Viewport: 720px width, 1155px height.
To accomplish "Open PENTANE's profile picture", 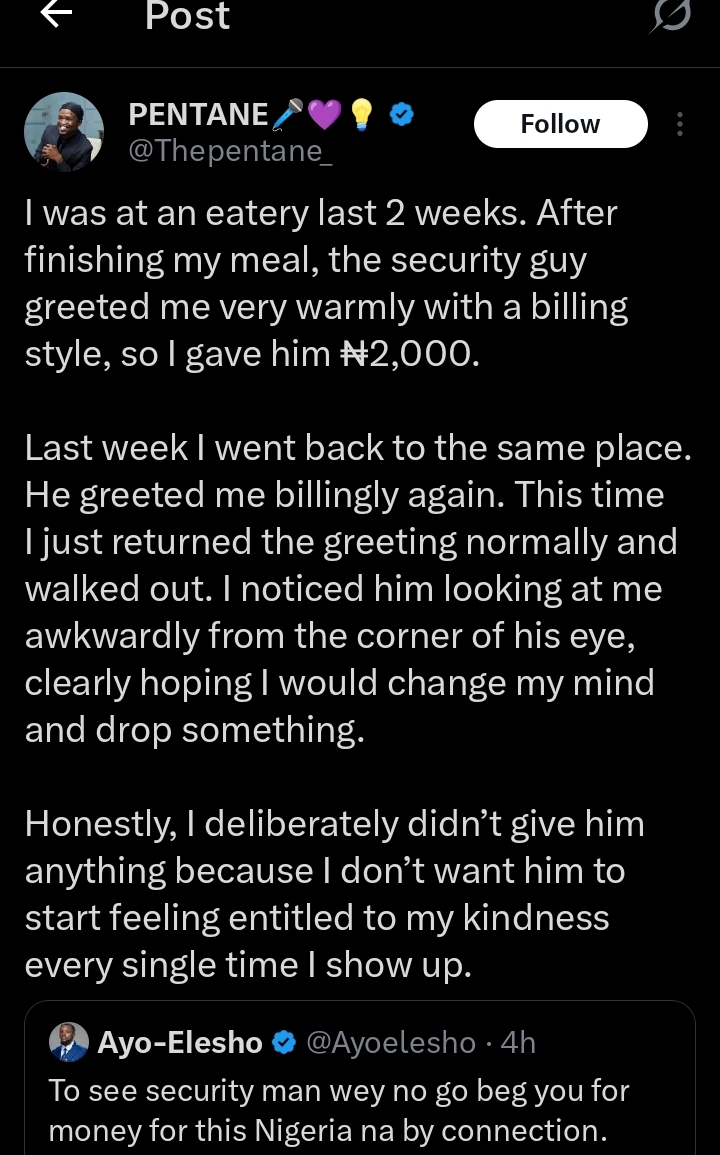I will (64, 132).
